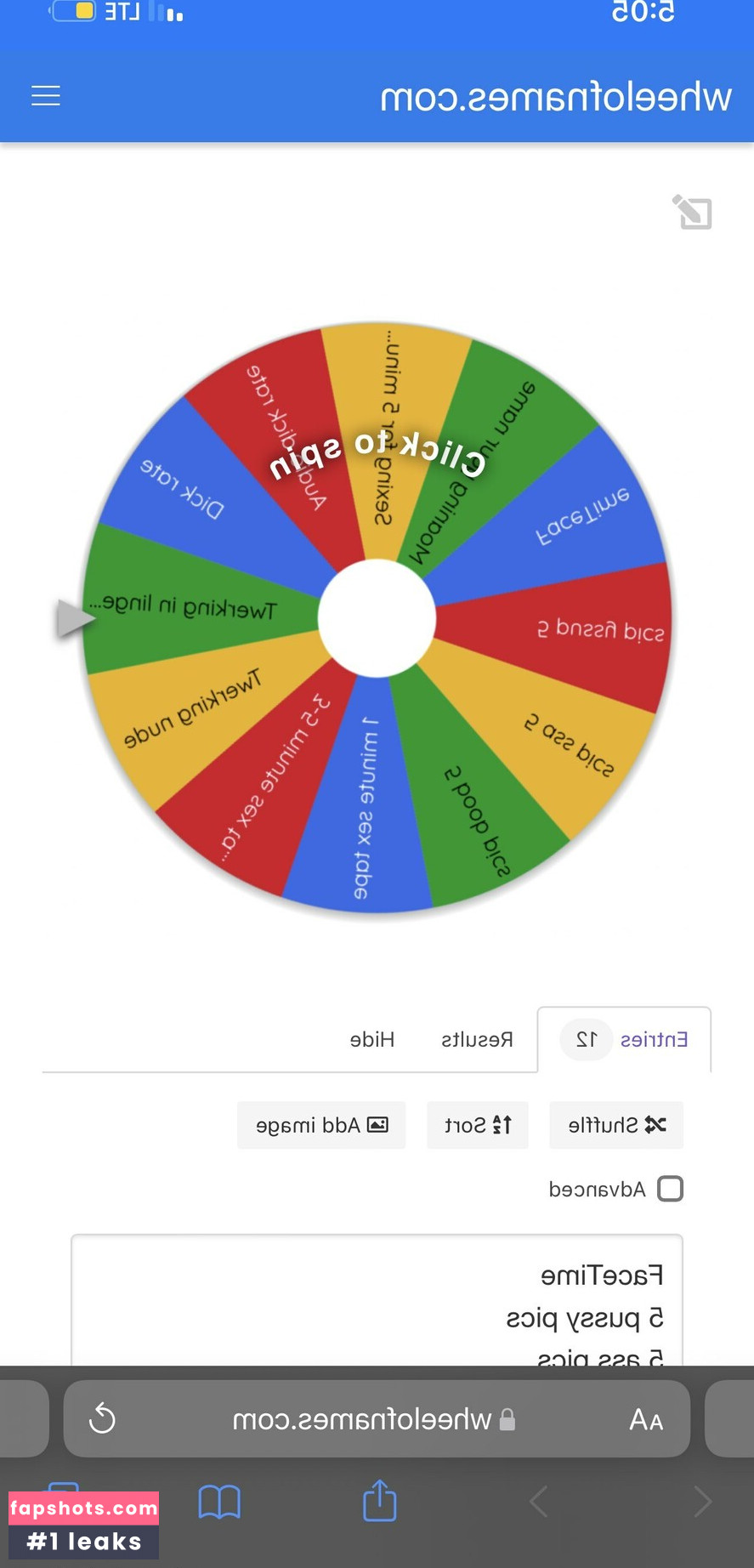Tap the wheel to spin it
Image resolution: width=754 pixels, height=1568 pixels.
377,618
